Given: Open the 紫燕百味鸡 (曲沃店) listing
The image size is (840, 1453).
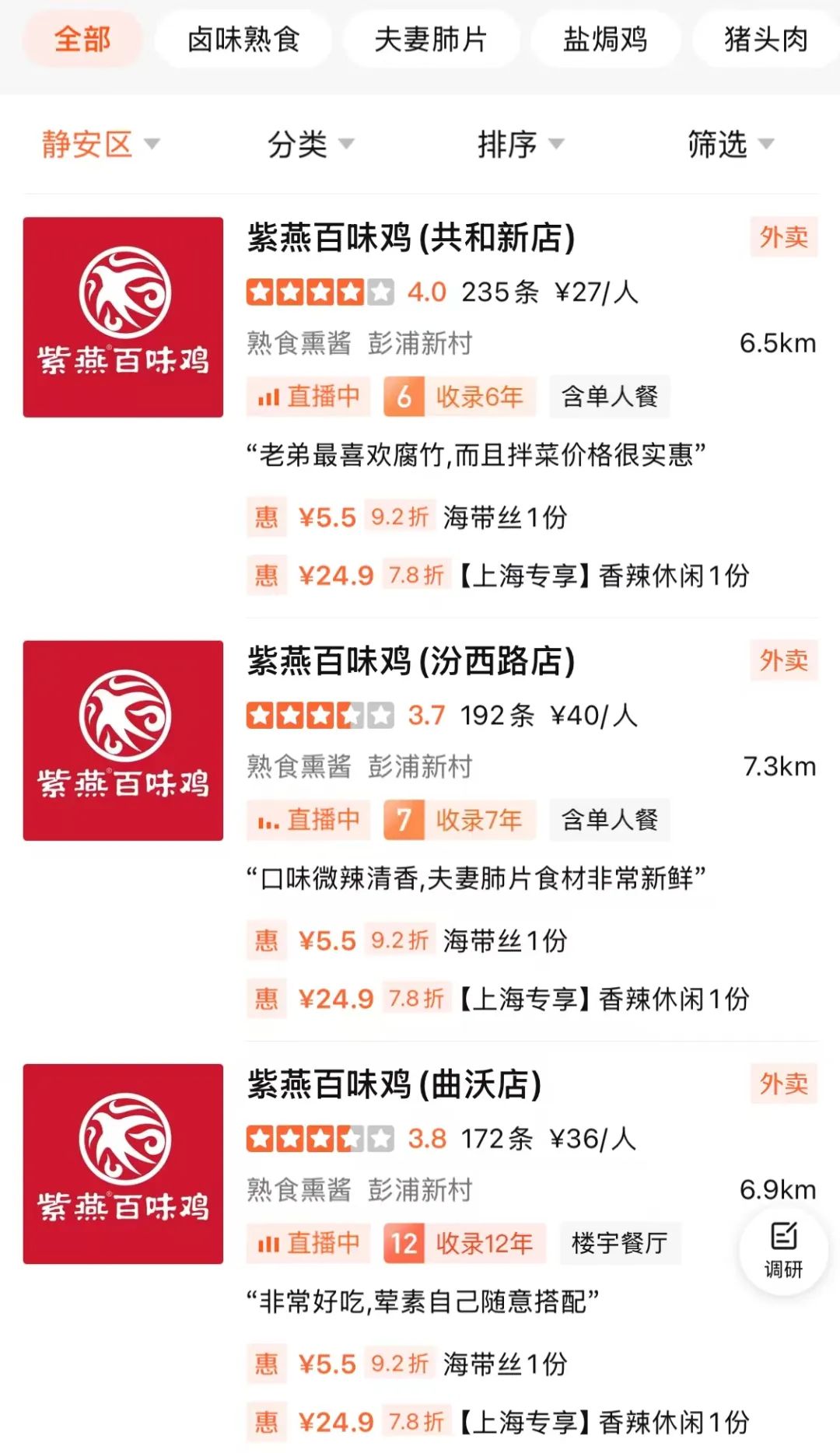Looking at the screenshot, I should [394, 1084].
